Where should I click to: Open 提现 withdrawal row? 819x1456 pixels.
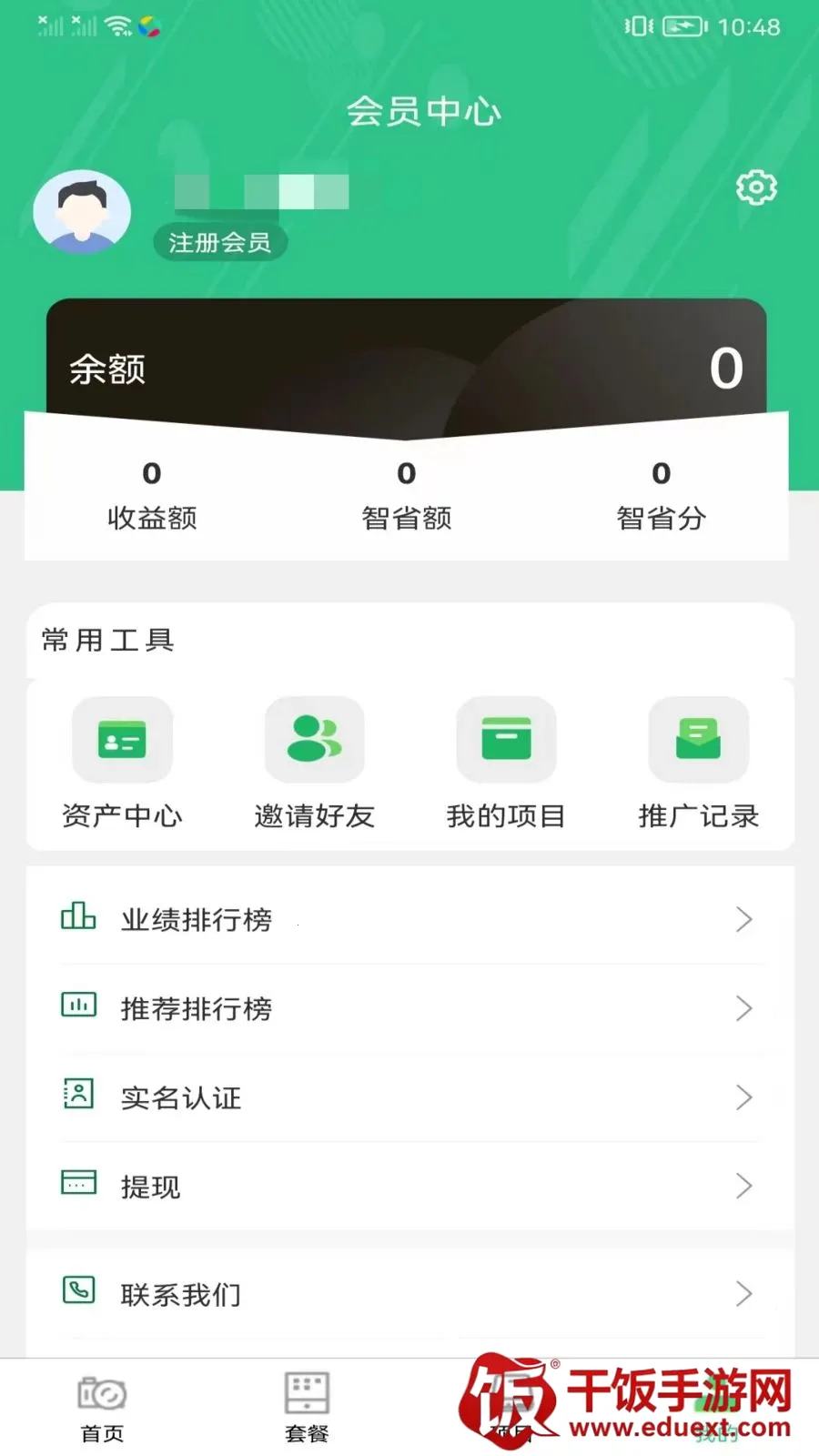409,1186
